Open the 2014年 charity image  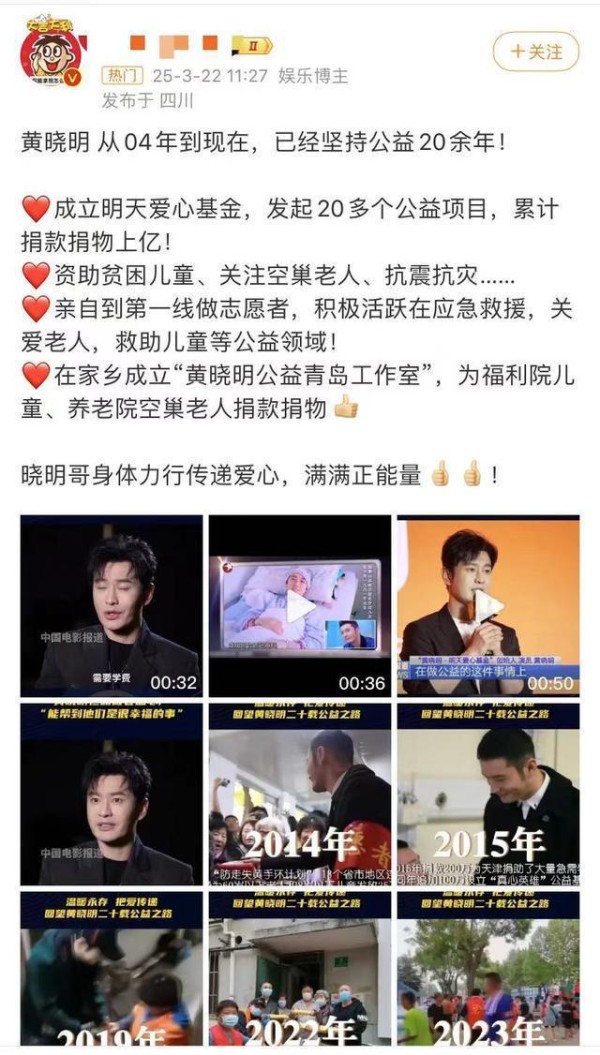click(x=300, y=794)
